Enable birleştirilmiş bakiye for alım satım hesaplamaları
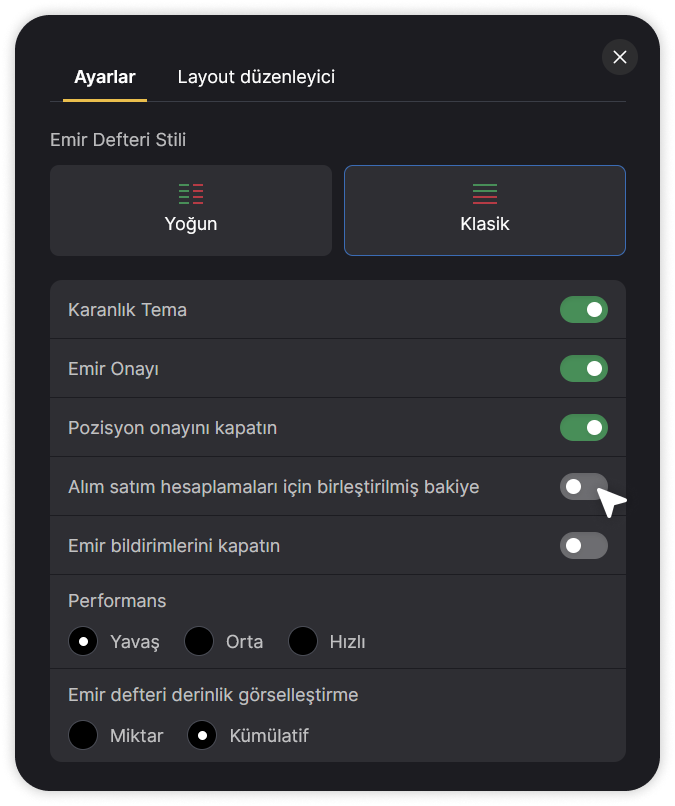 pyautogui.click(x=583, y=486)
